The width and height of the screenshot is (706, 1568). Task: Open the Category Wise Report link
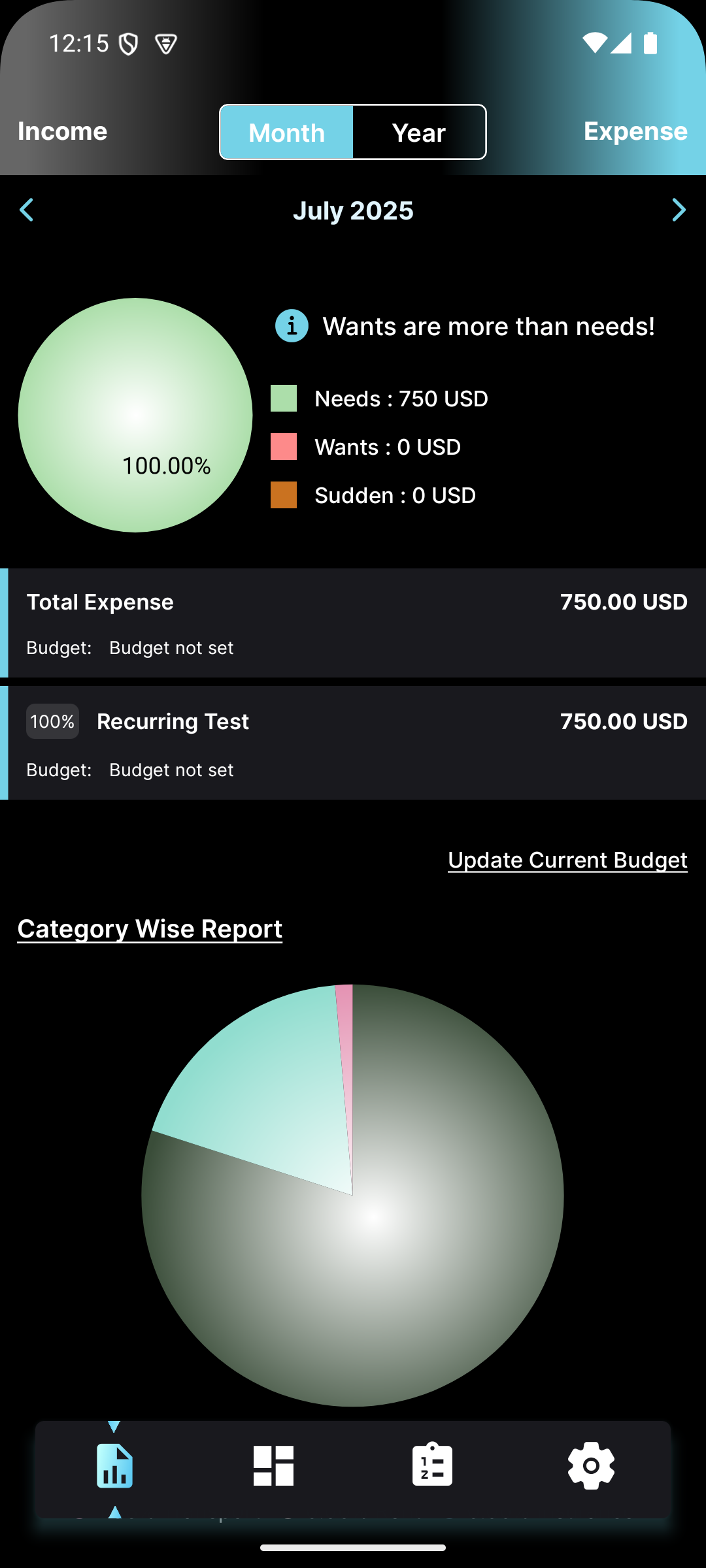150,928
